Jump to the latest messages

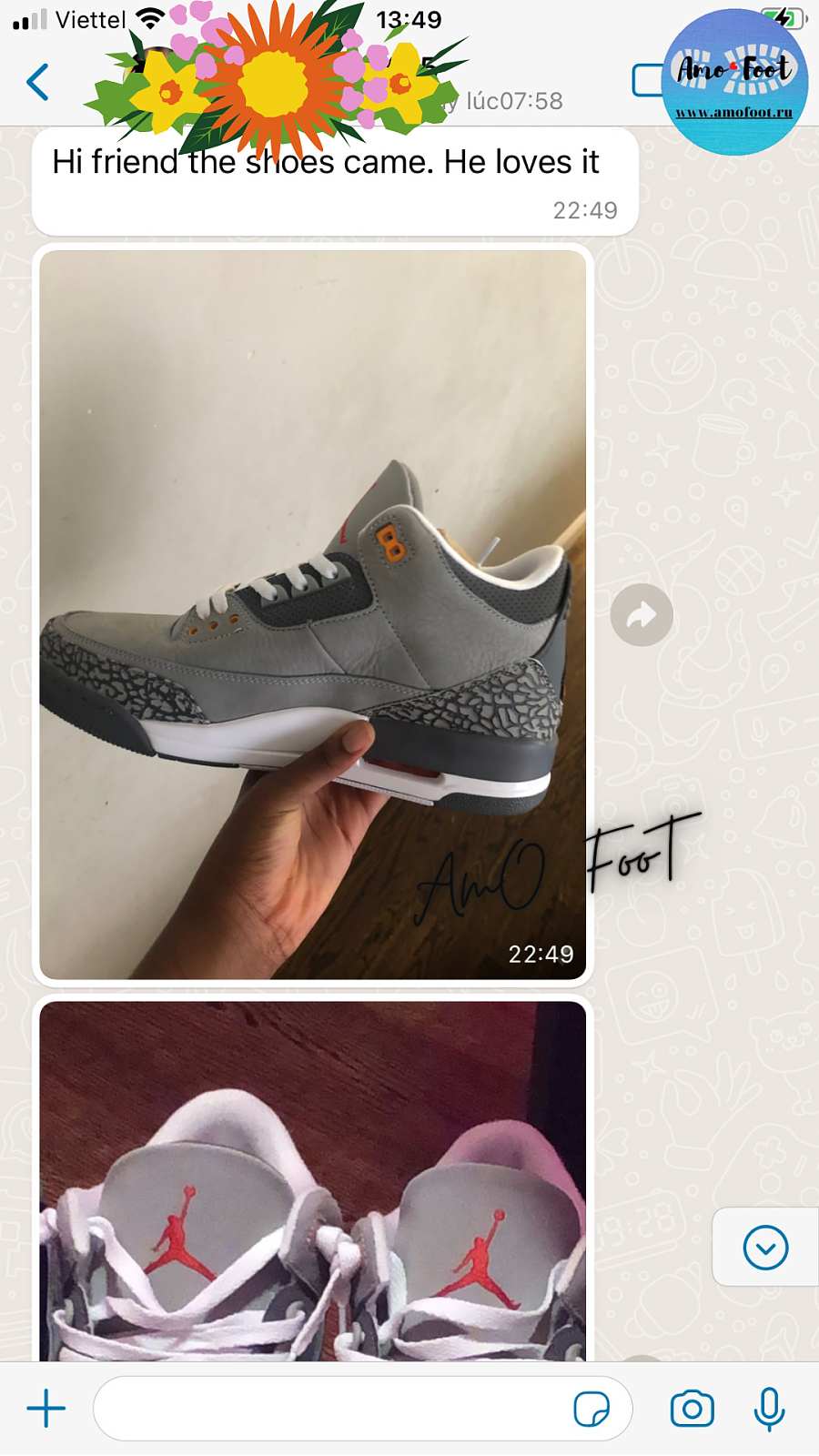pos(765,1247)
